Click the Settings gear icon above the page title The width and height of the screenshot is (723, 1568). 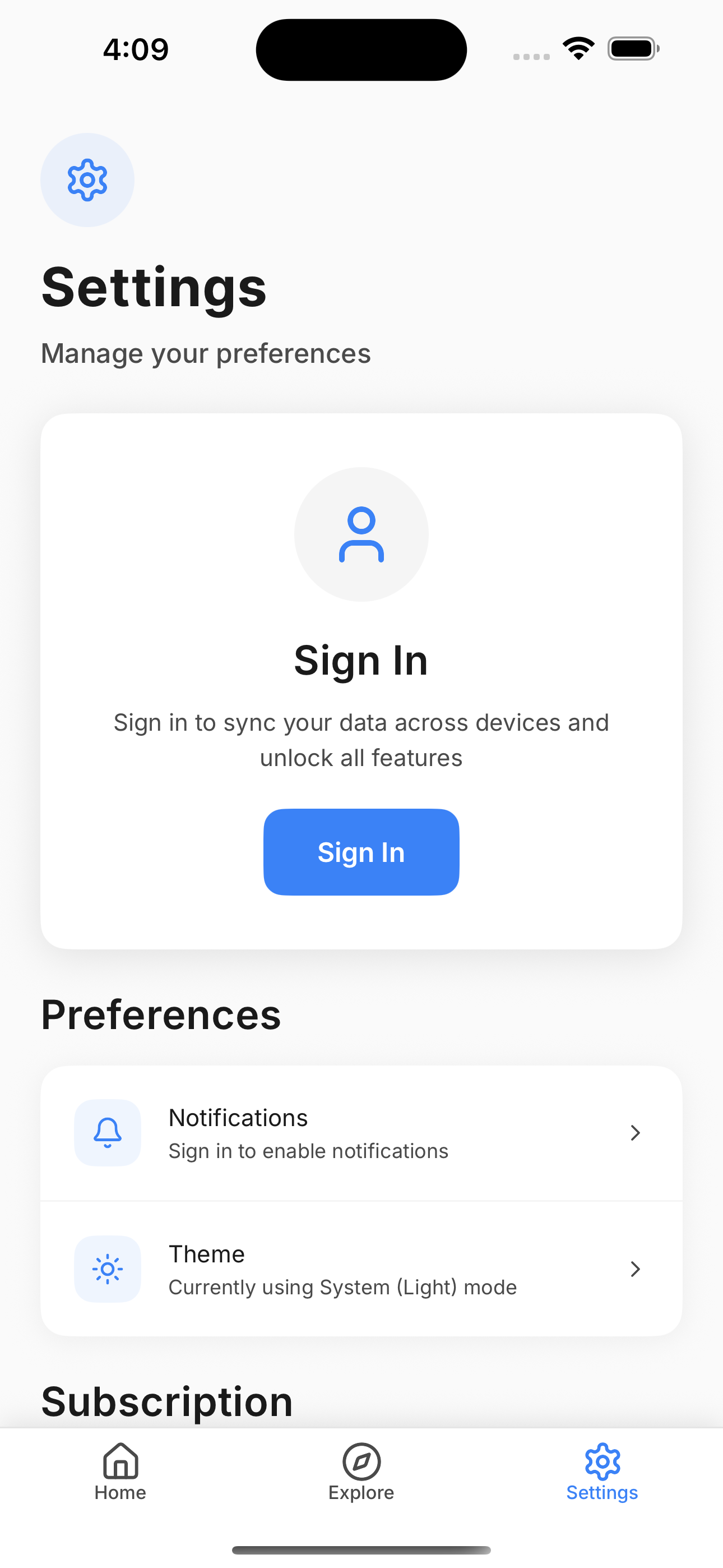coord(87,179)
